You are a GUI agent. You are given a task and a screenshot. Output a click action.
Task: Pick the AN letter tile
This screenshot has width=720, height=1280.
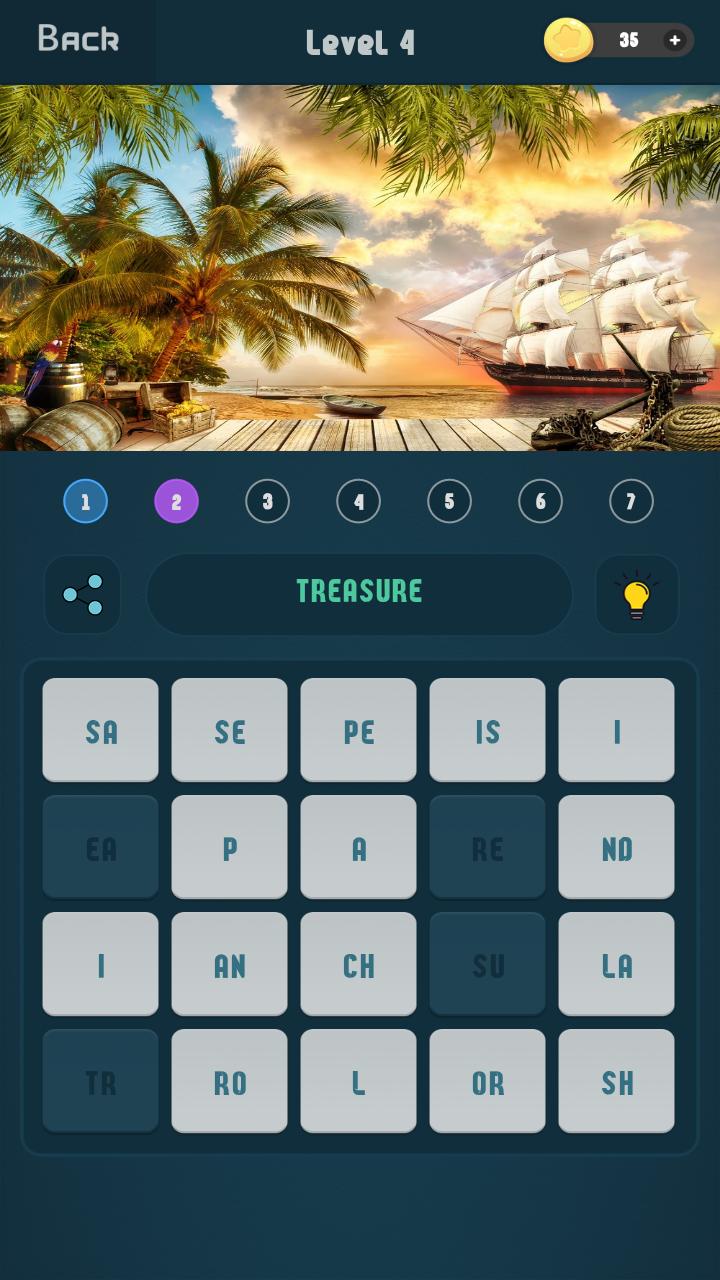tap(229, 964)
